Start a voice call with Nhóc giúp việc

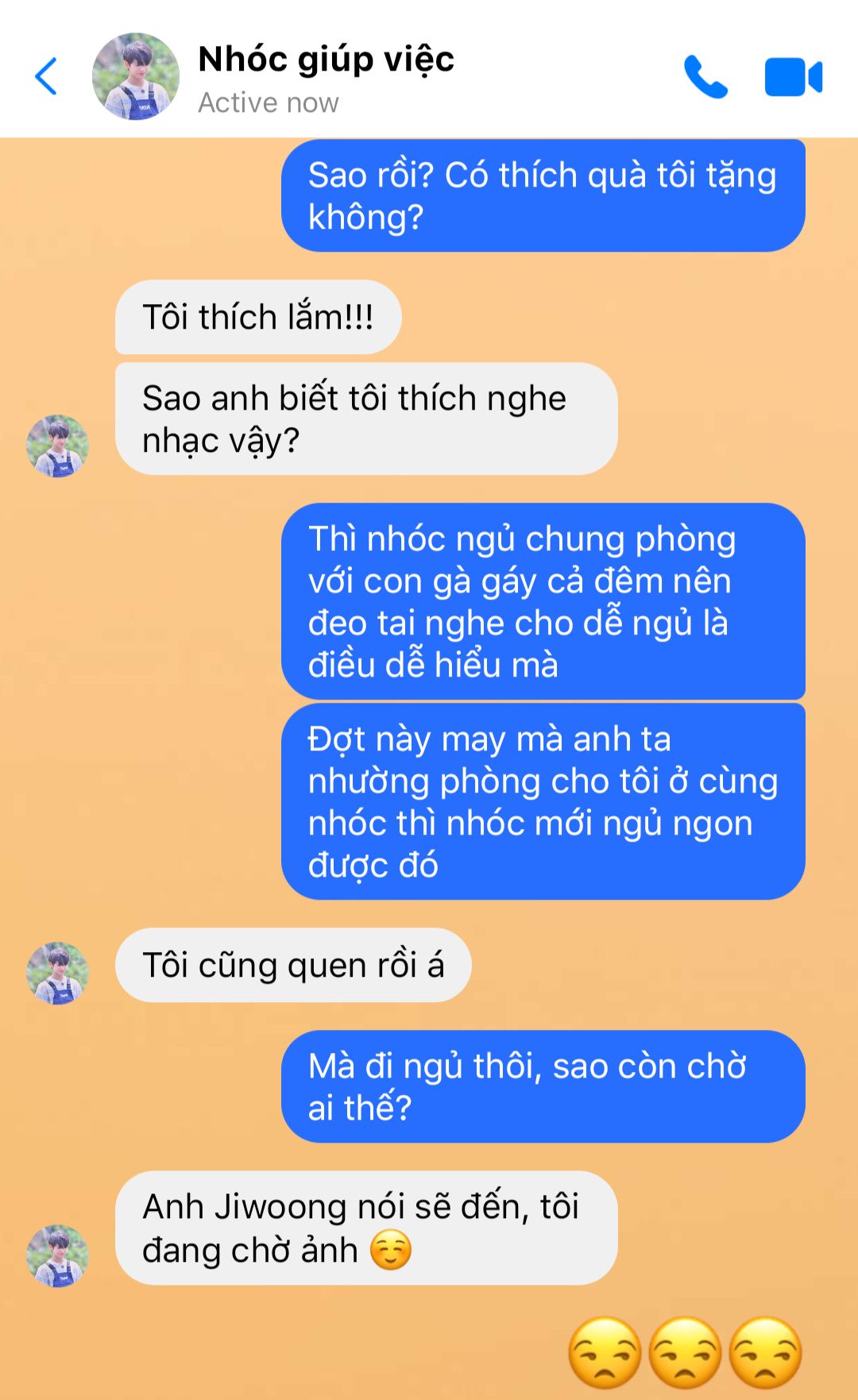point(705,77)
